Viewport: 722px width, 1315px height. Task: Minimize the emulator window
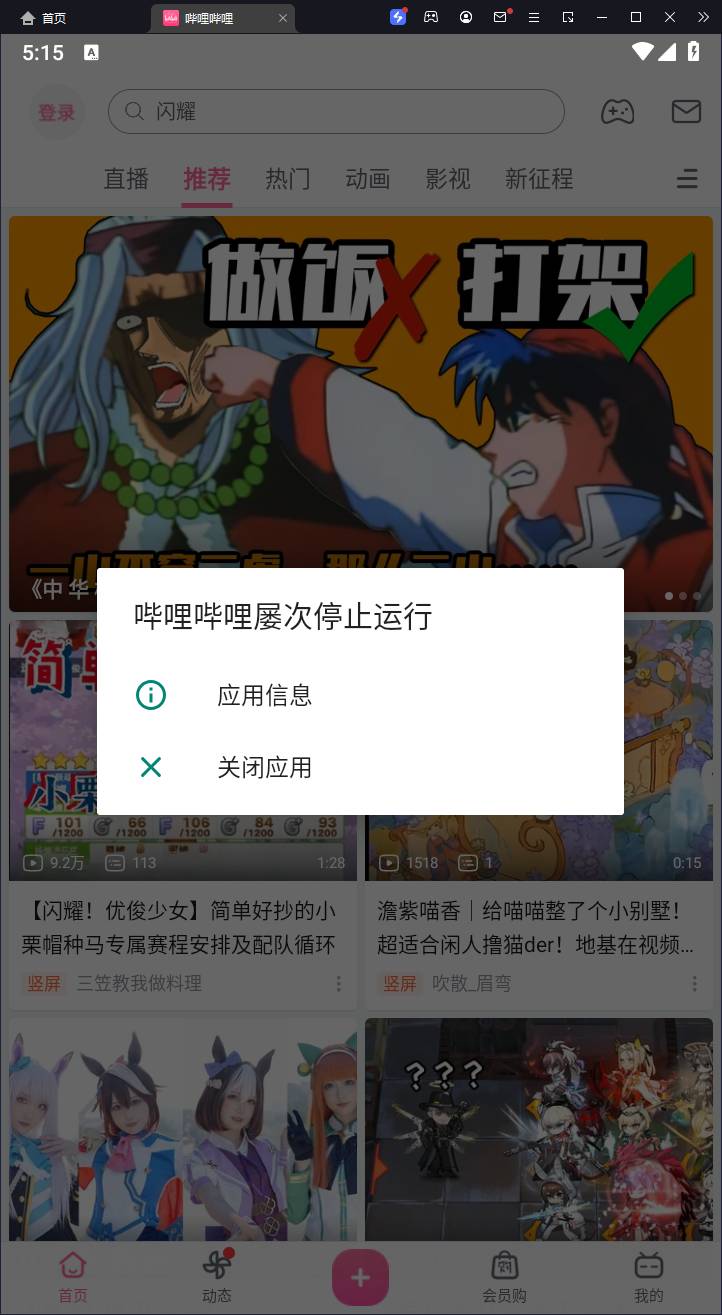[x=602, y=17]
